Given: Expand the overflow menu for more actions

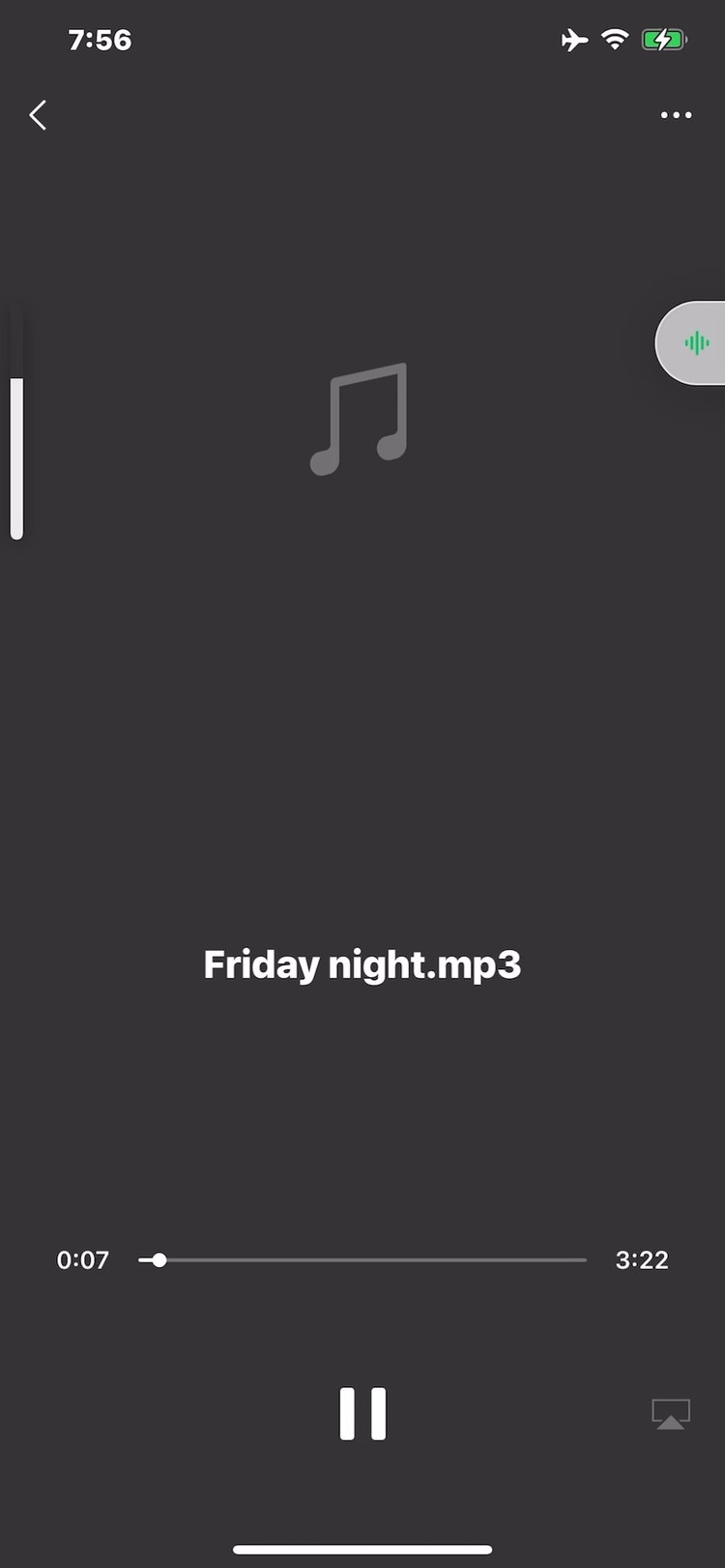Looking at the screenshot, I should (x=675, y=115).
